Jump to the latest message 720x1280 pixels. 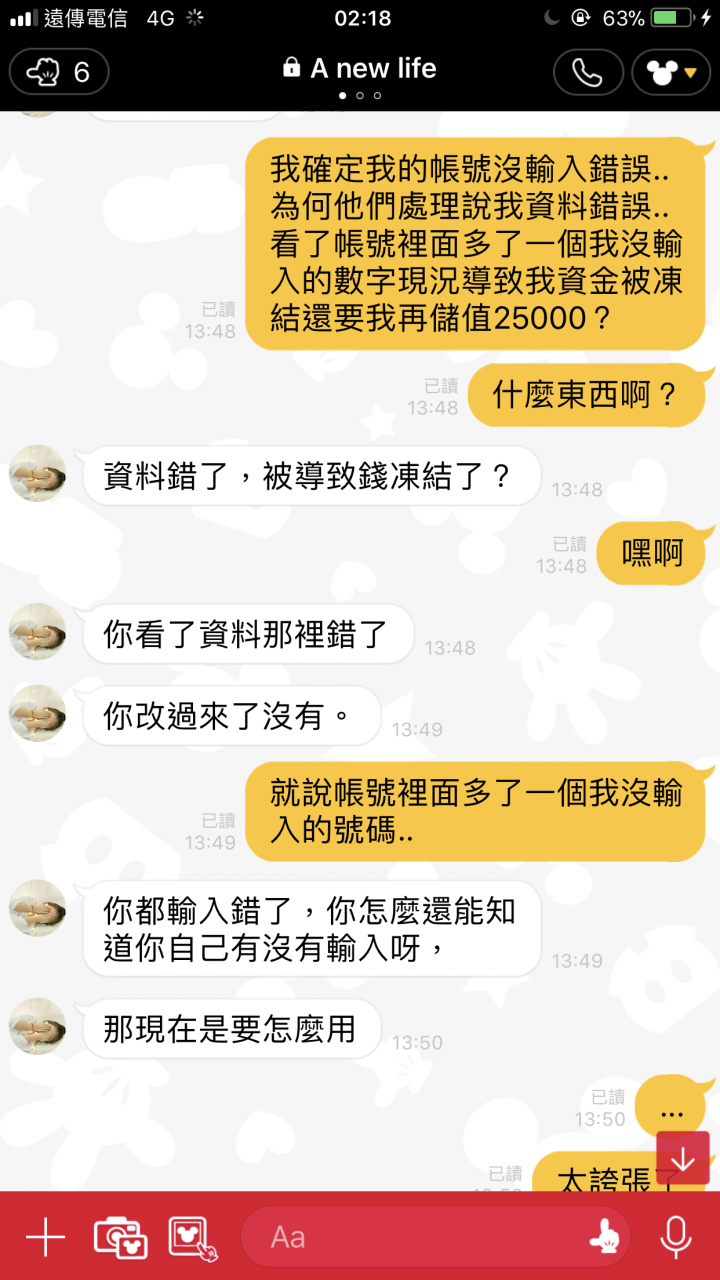click(683, 1158)
